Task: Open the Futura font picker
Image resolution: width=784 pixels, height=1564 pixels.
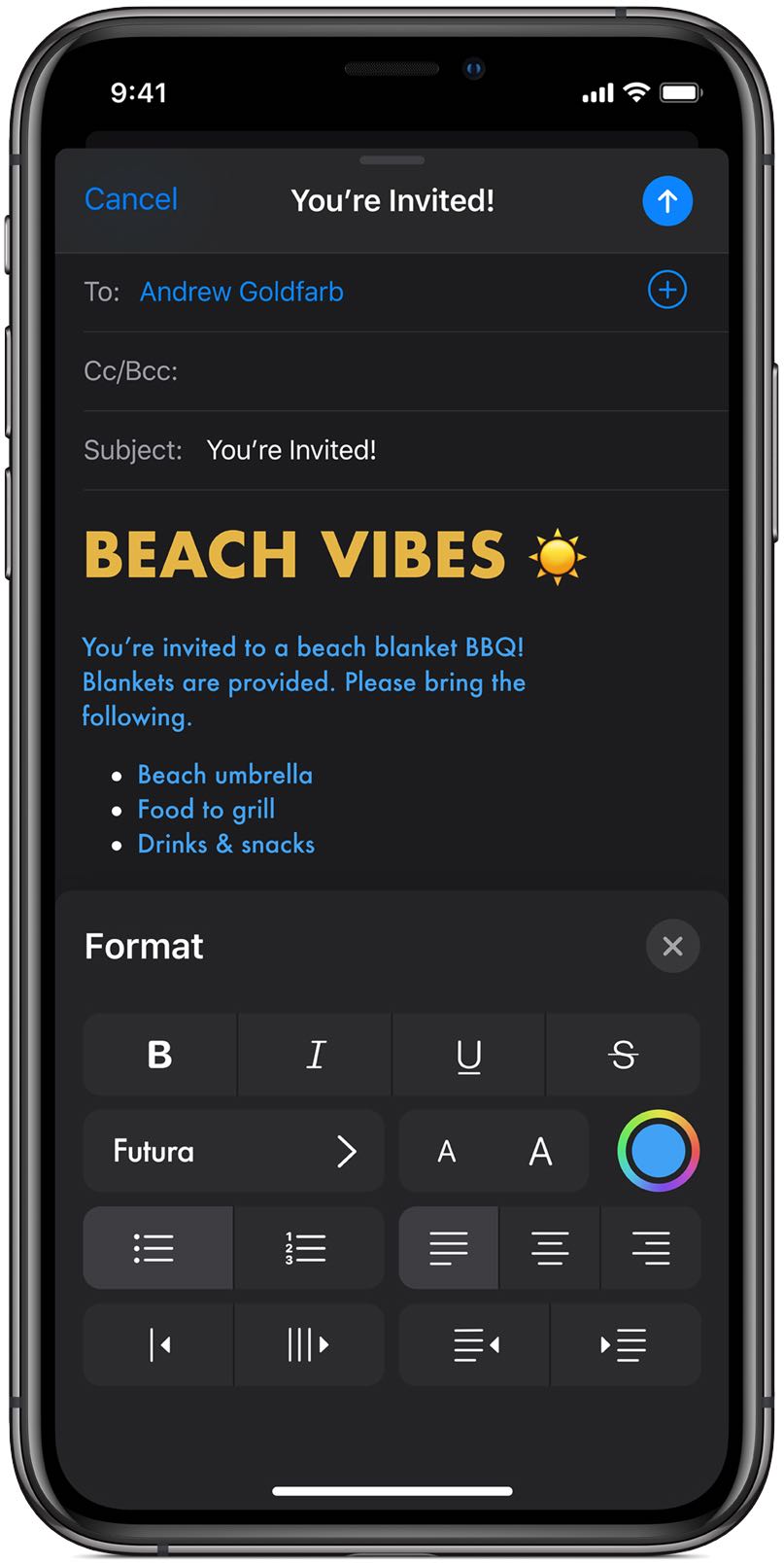Action: pos(234,1152)
